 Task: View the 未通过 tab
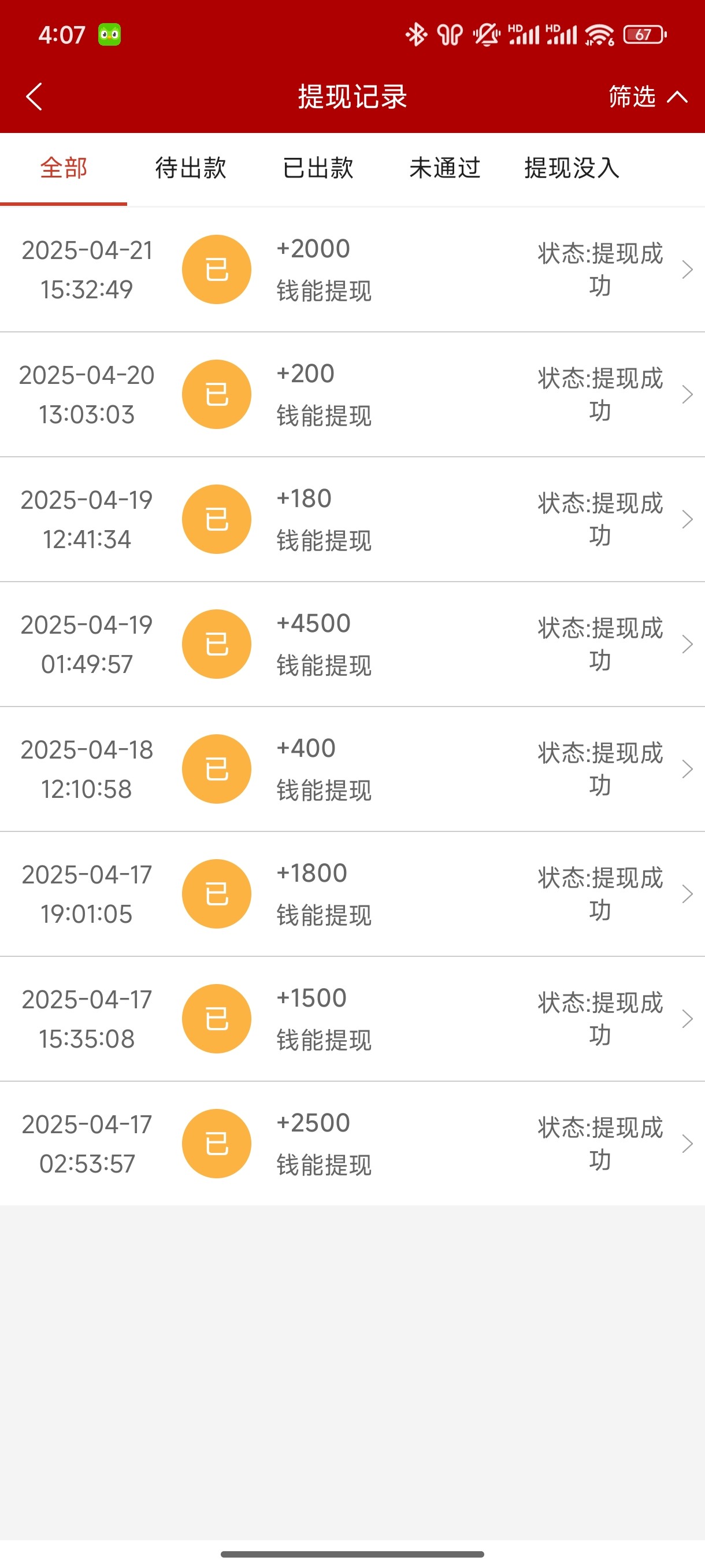(x=444, y=168)
